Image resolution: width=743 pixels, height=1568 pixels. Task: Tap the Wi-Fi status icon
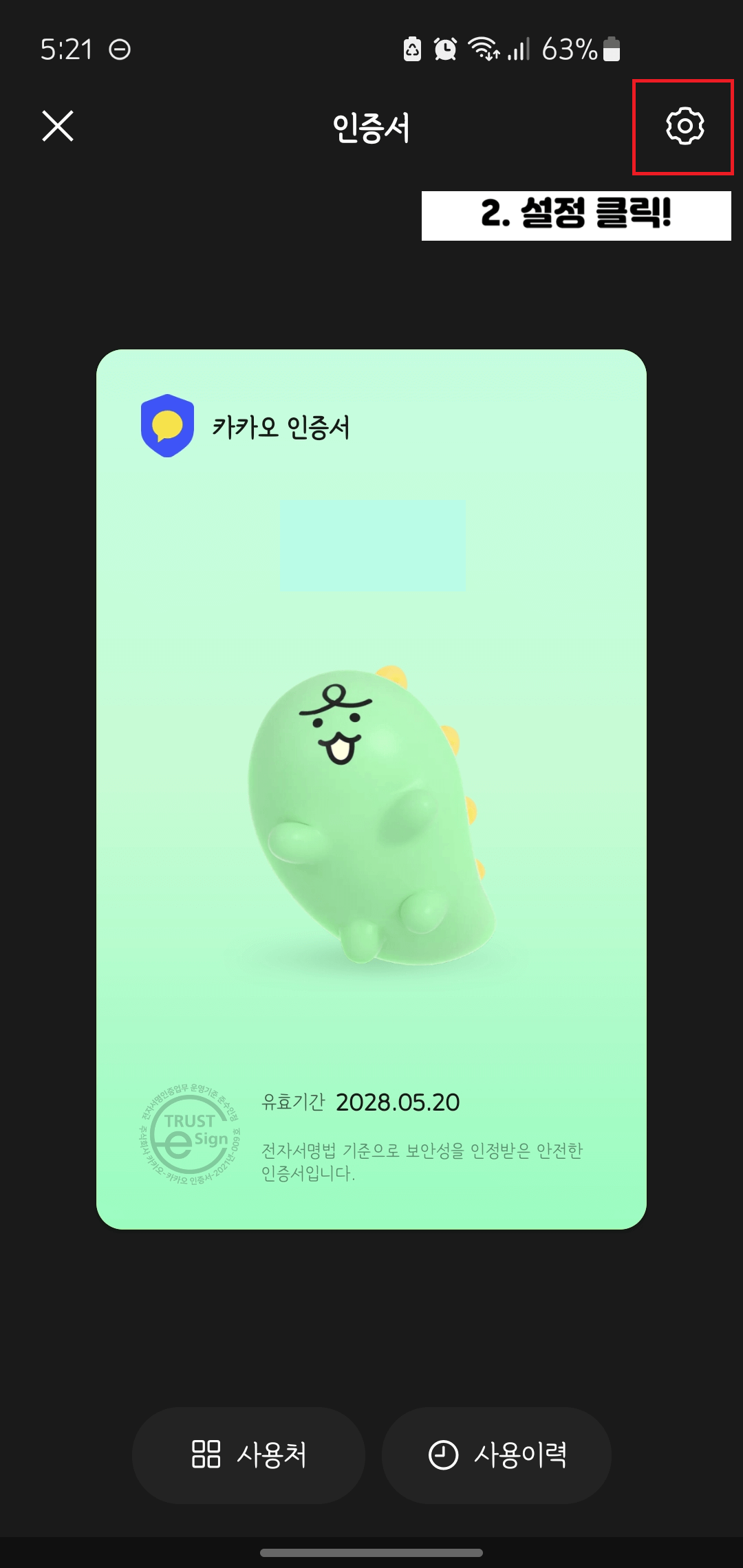coord(483,48)
